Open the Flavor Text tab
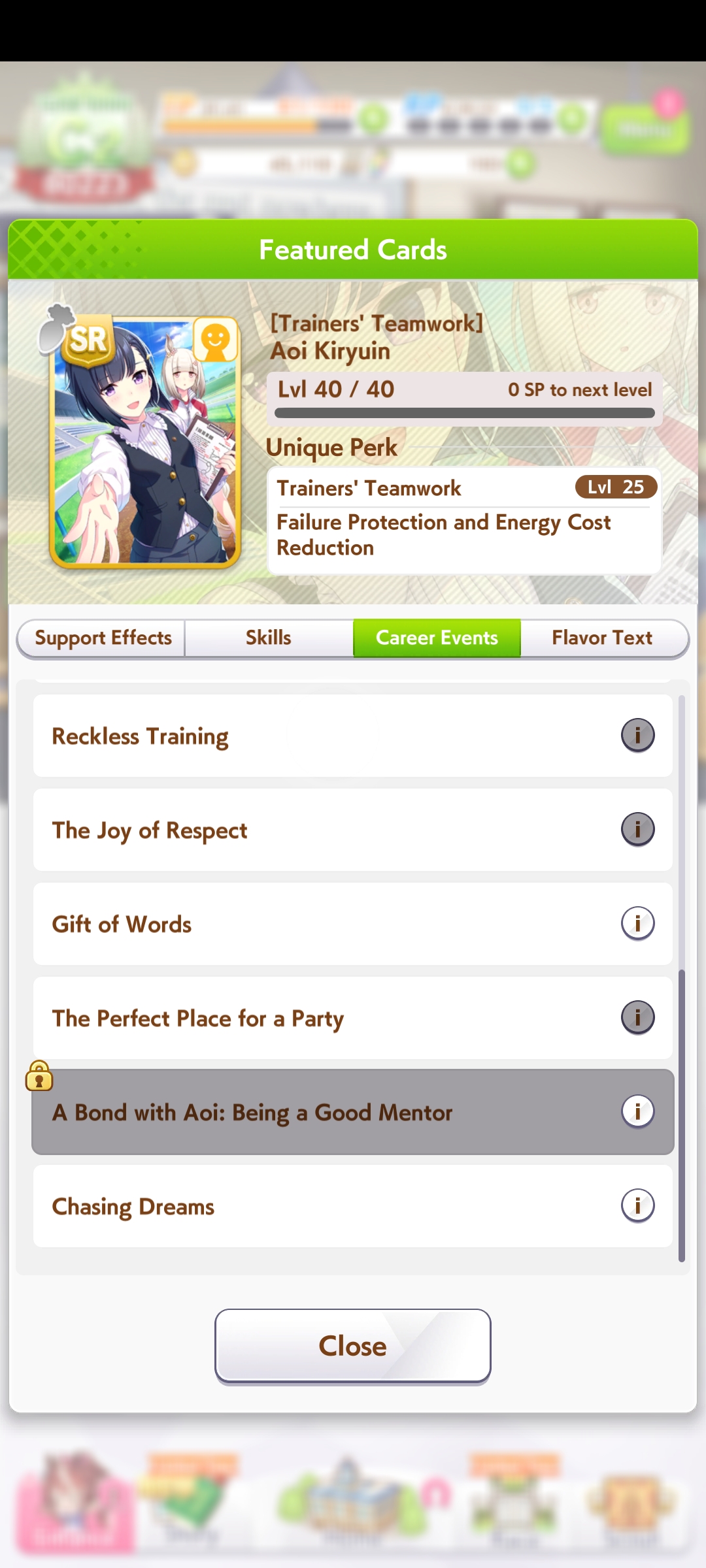The width and height of the screenshot is (706, 1568). pos(602,638)
